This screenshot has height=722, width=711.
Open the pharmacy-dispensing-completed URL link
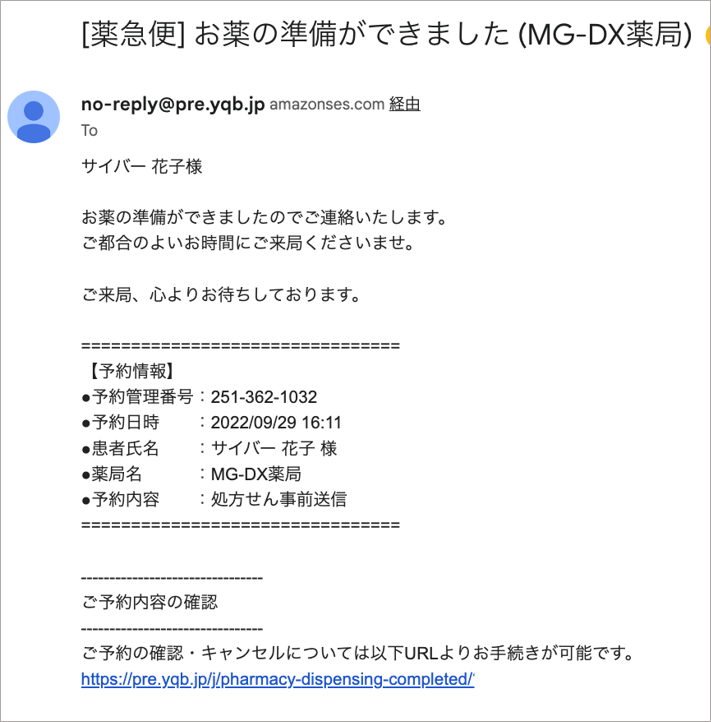[x=277, y=679]
